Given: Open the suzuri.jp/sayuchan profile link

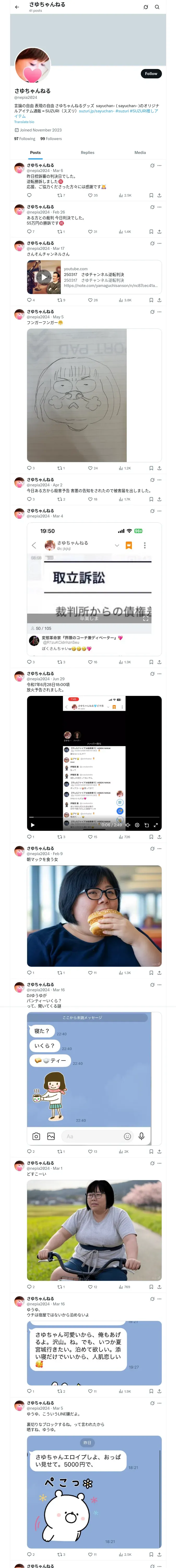Looking at the screenshot, I should tap(96, 111).
